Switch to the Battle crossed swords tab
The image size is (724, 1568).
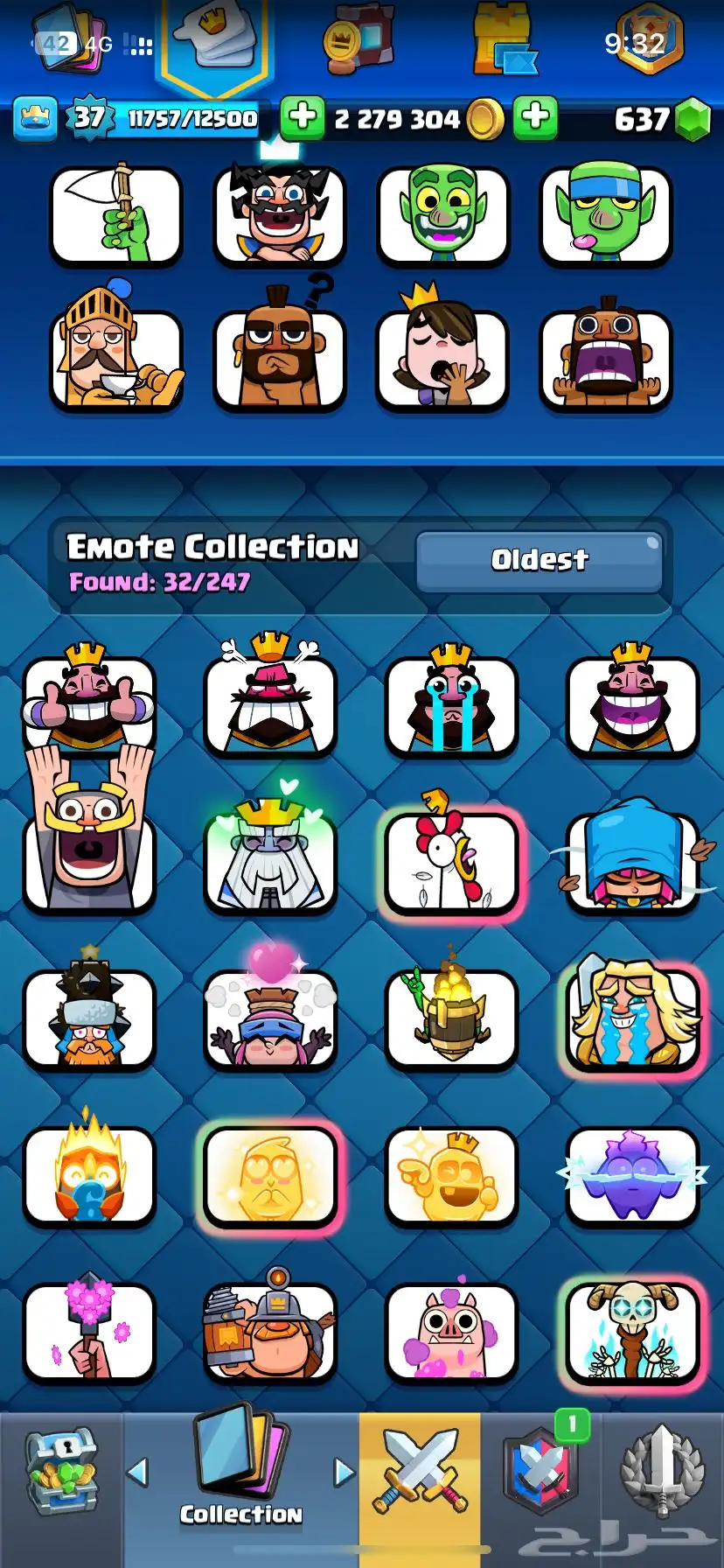click(x=420, y=1472)
